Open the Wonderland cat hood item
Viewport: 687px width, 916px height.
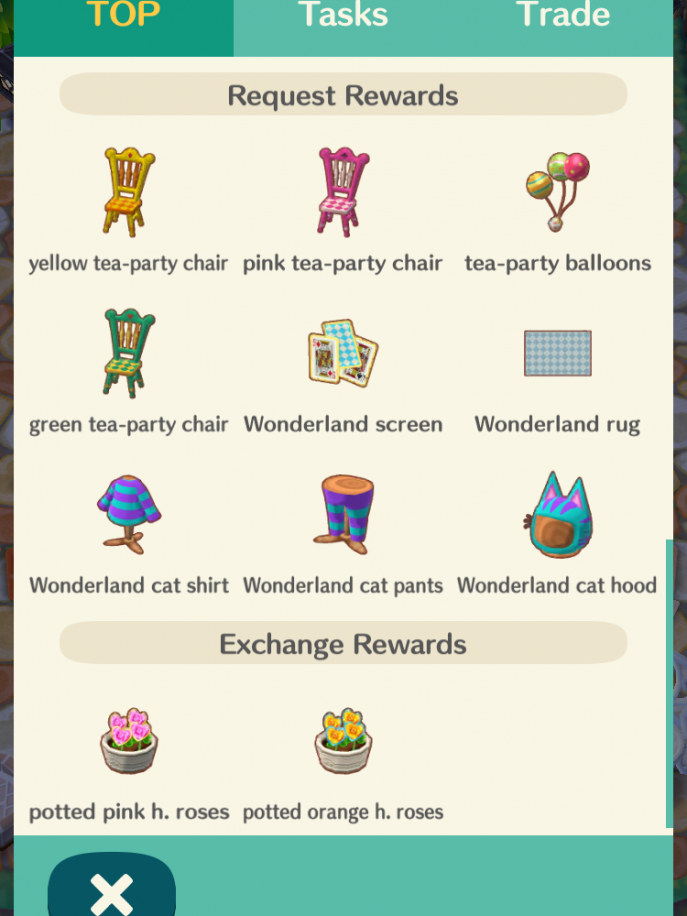click(557, 515)
